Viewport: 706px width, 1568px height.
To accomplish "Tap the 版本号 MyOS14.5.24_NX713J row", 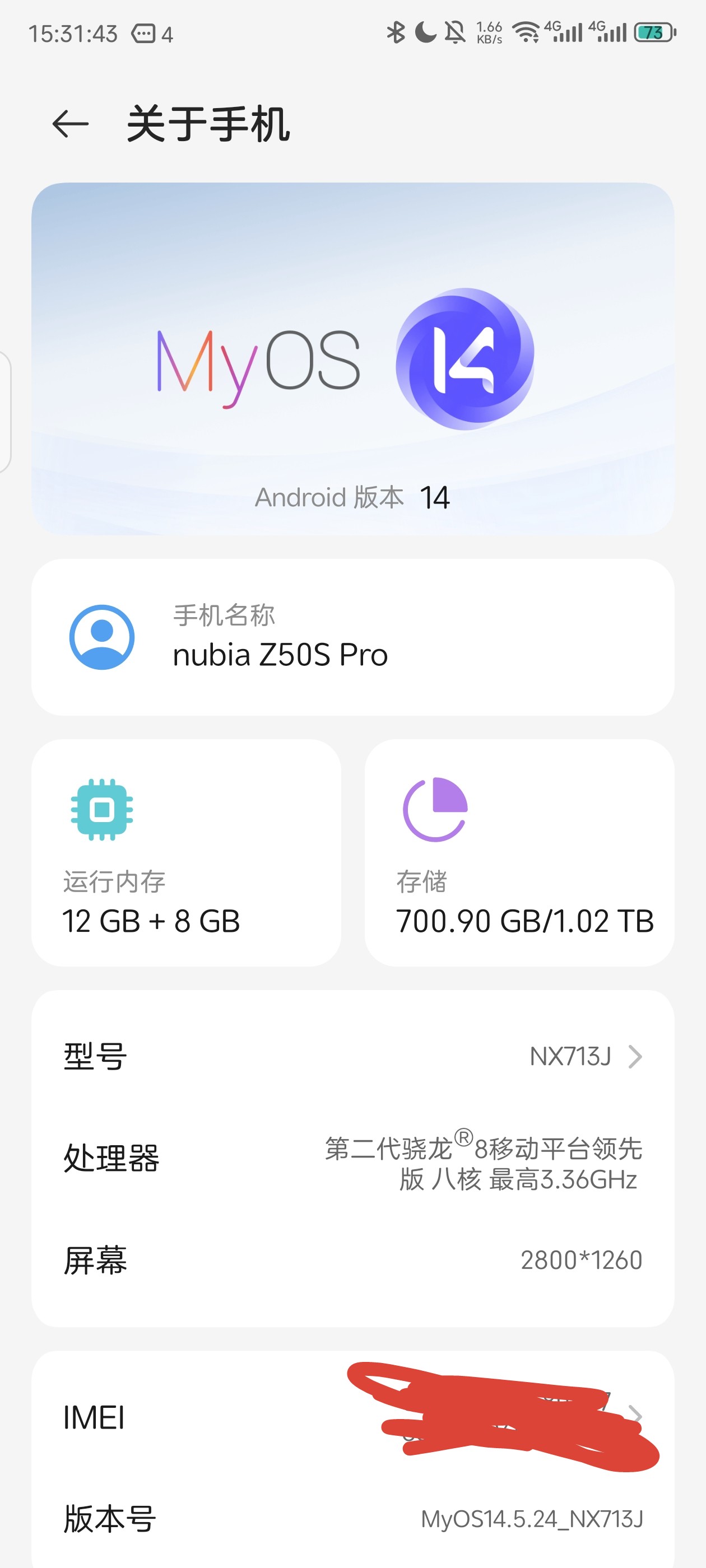I will point(352,1519).
